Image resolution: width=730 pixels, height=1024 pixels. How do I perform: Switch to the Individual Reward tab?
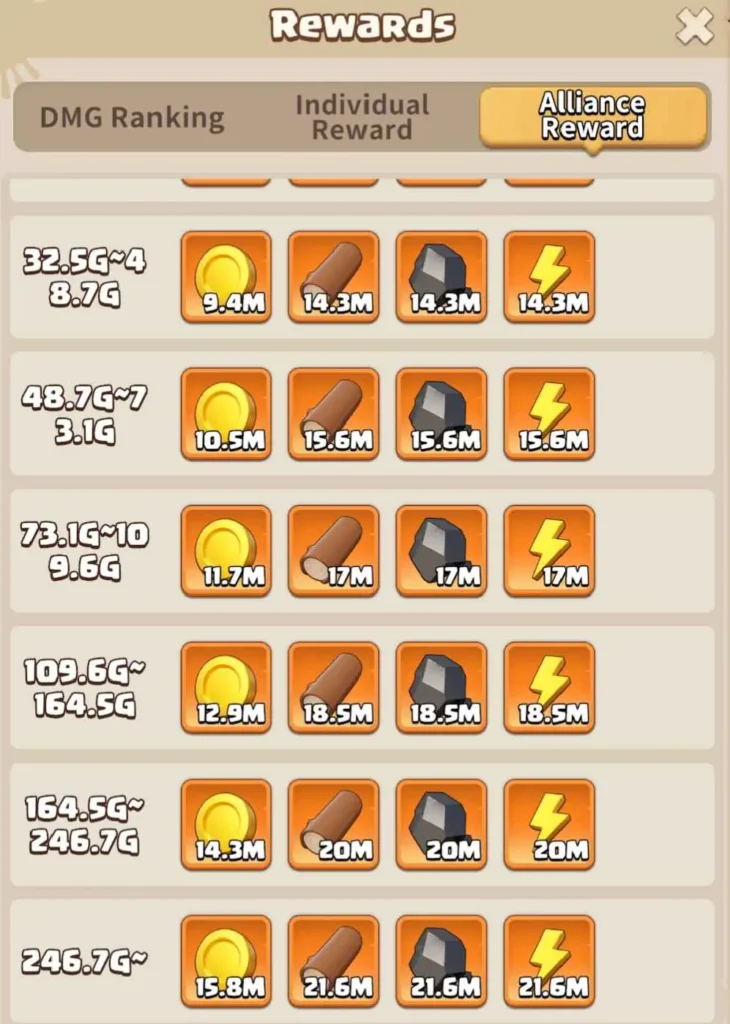[x=361, y=118]
